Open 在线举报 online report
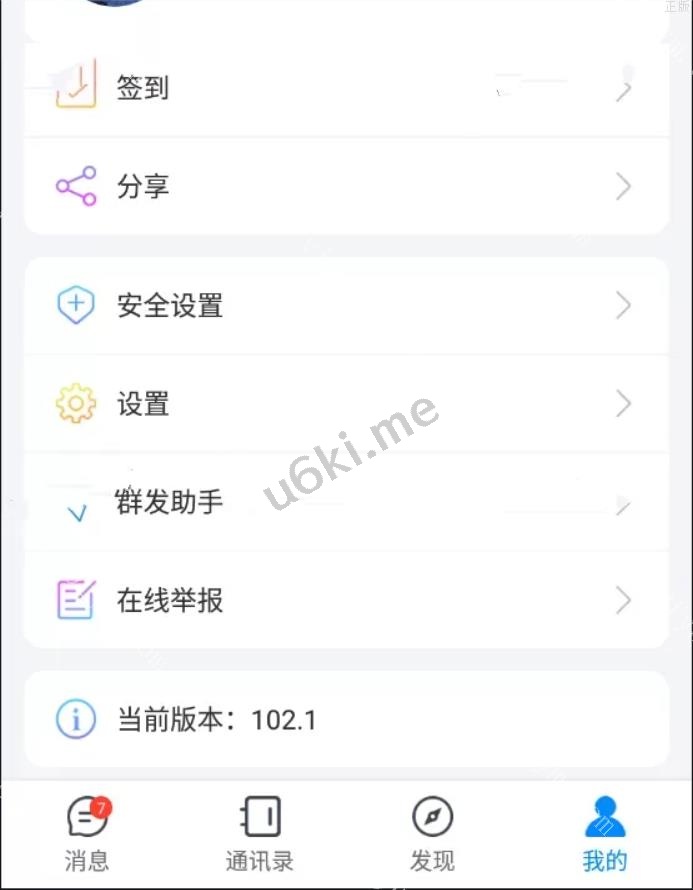Viewport: 693px width, 890px height. [345, 600]
